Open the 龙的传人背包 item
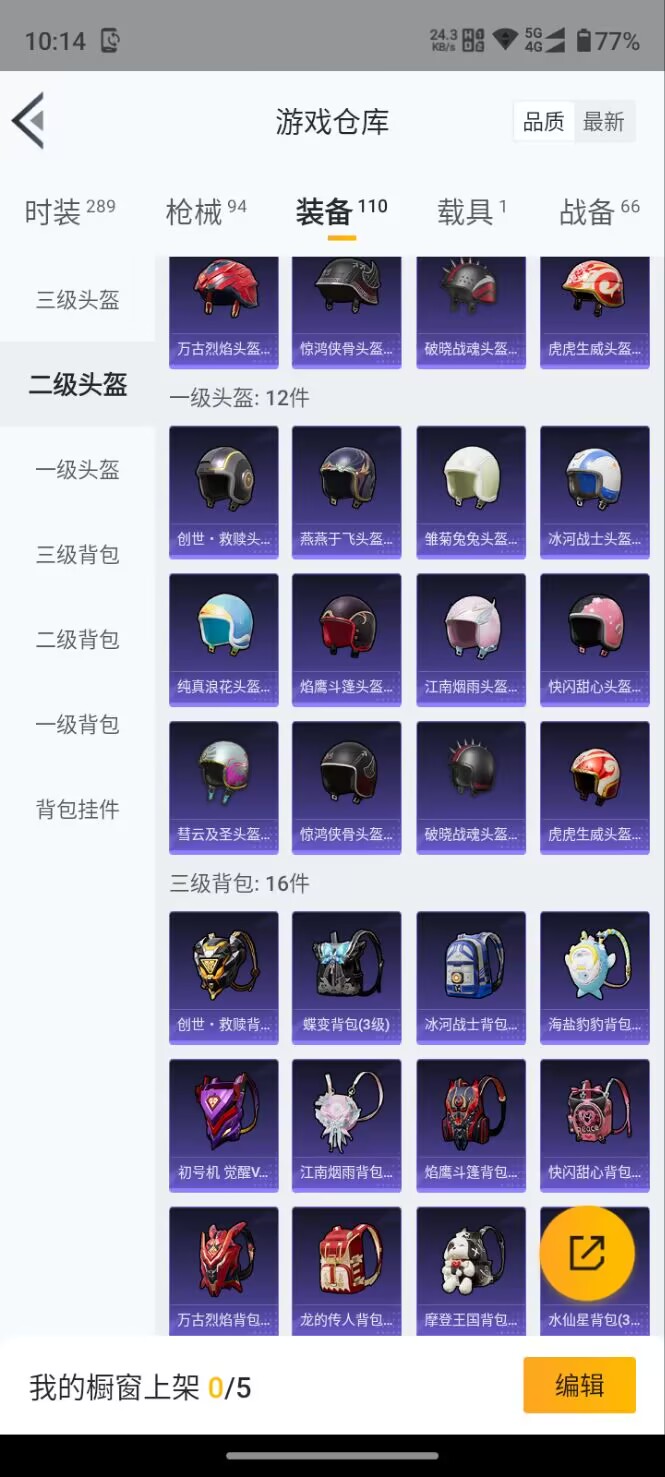Viewport: 665px width, 1477px height. point(346,1270)
